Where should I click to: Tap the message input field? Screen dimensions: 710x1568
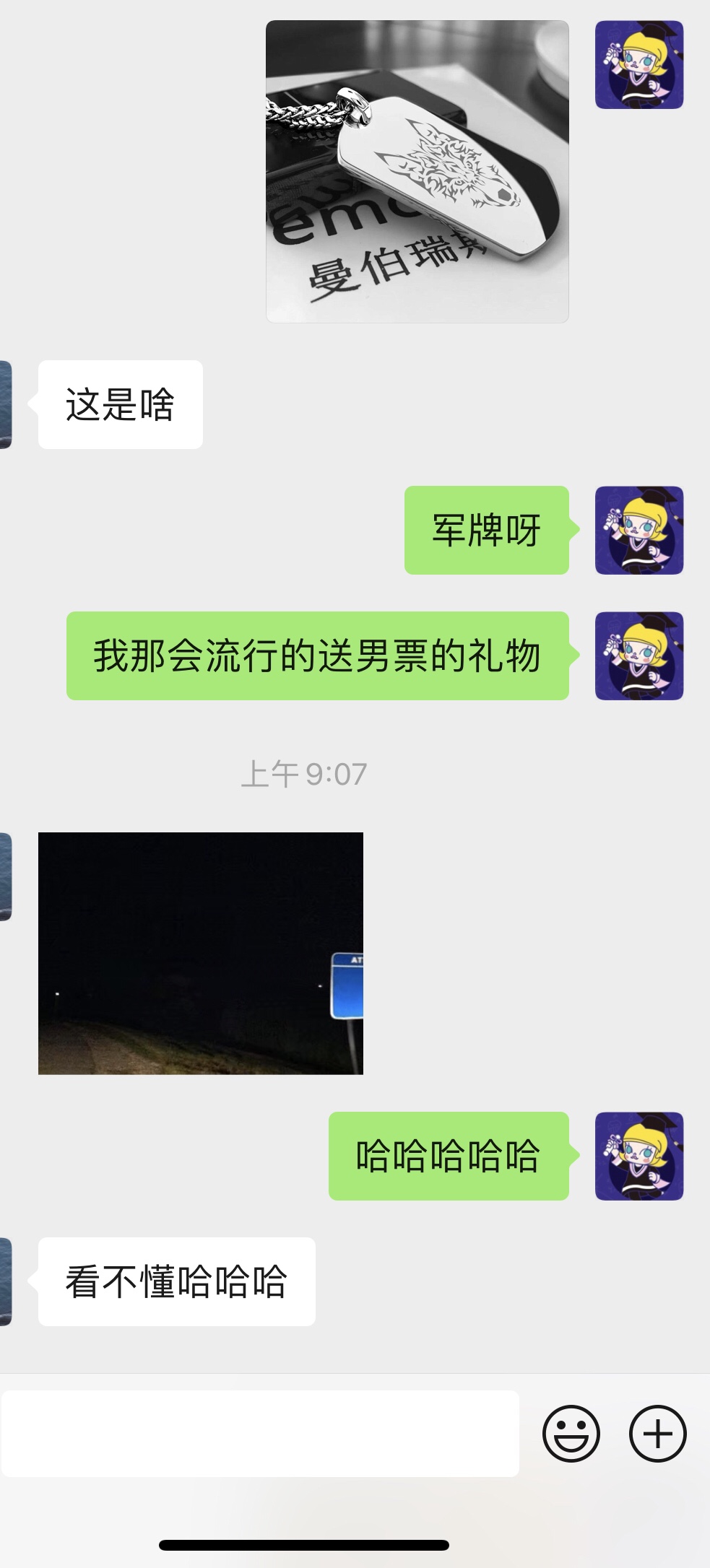[260, 1433]
